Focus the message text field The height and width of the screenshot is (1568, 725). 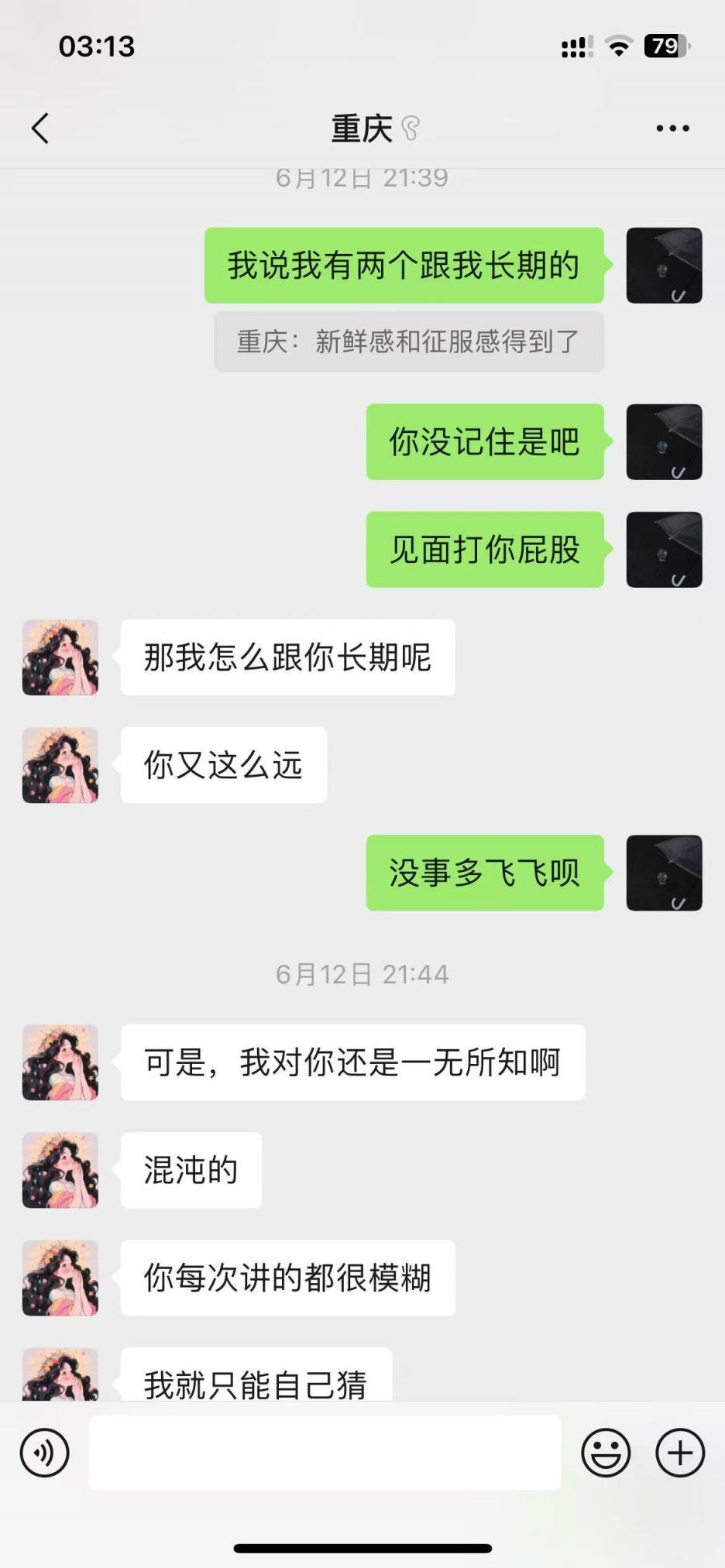325,1453
